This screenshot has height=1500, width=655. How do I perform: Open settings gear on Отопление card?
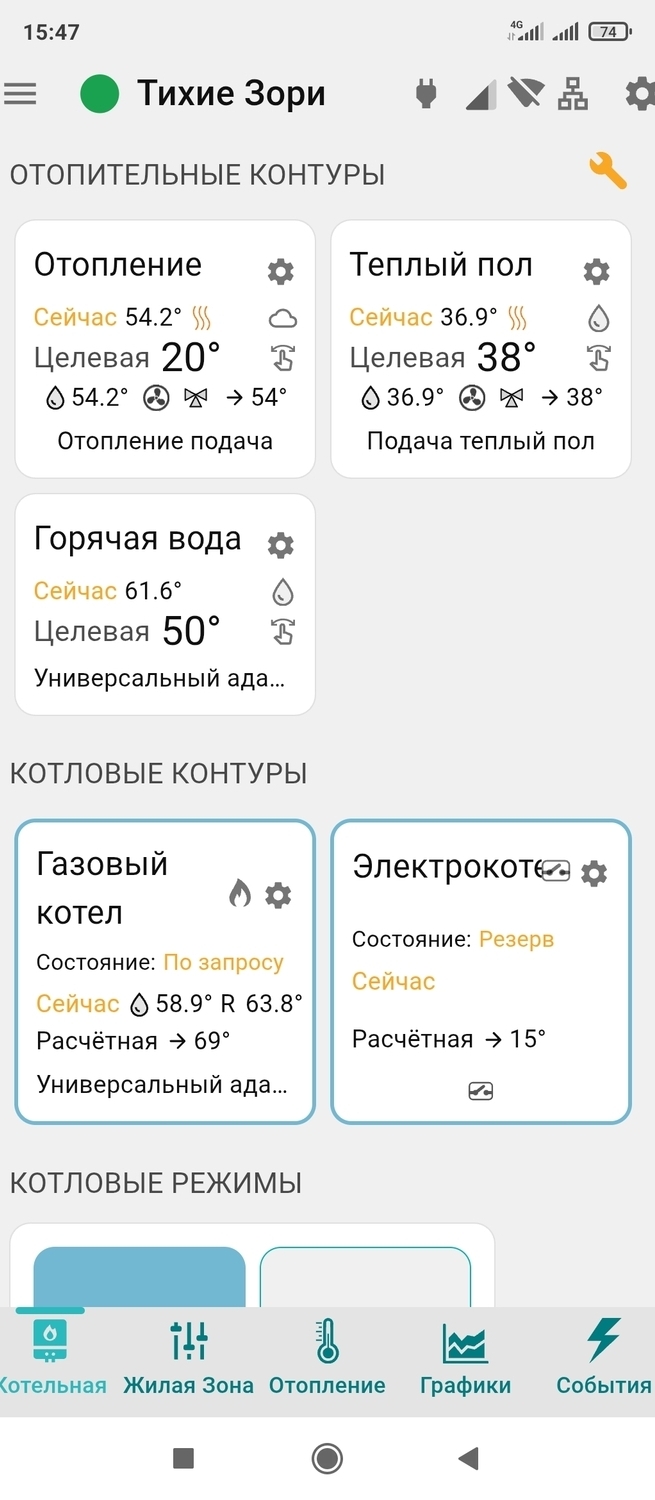click(281, 271)
